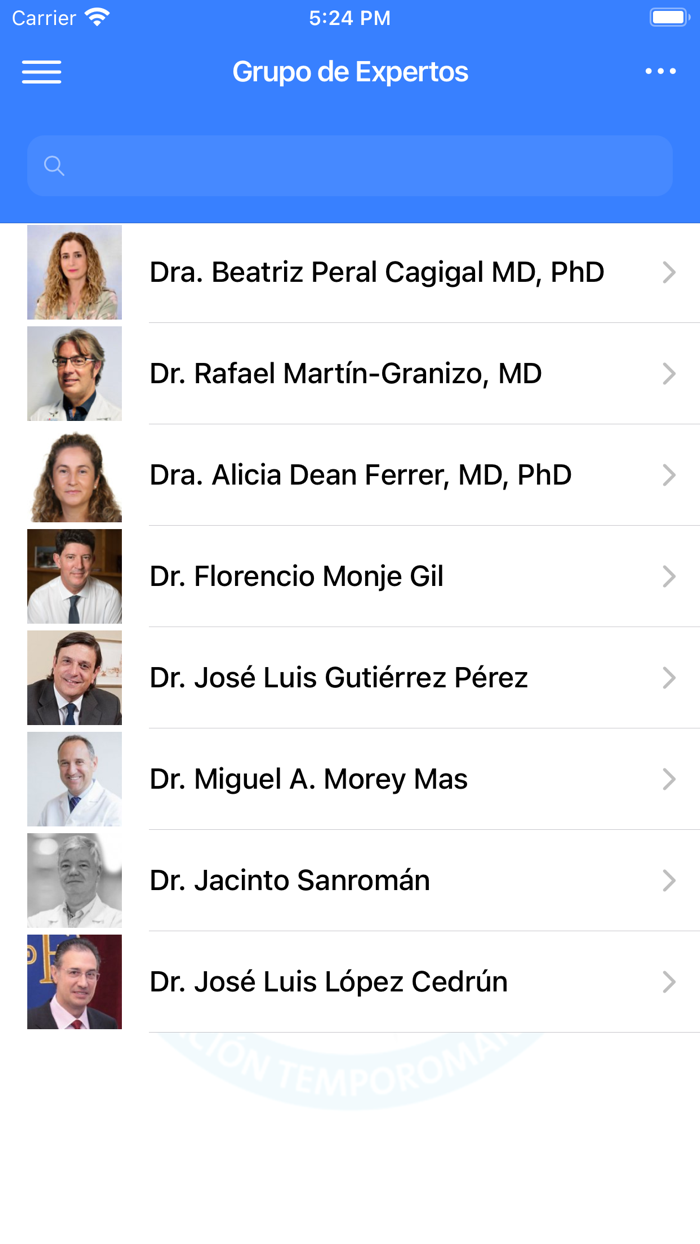Screen dimensions: 700x1244
Task: Choose Dr. Miguel A. Morey Mas
Action: [x=309, y=779]
